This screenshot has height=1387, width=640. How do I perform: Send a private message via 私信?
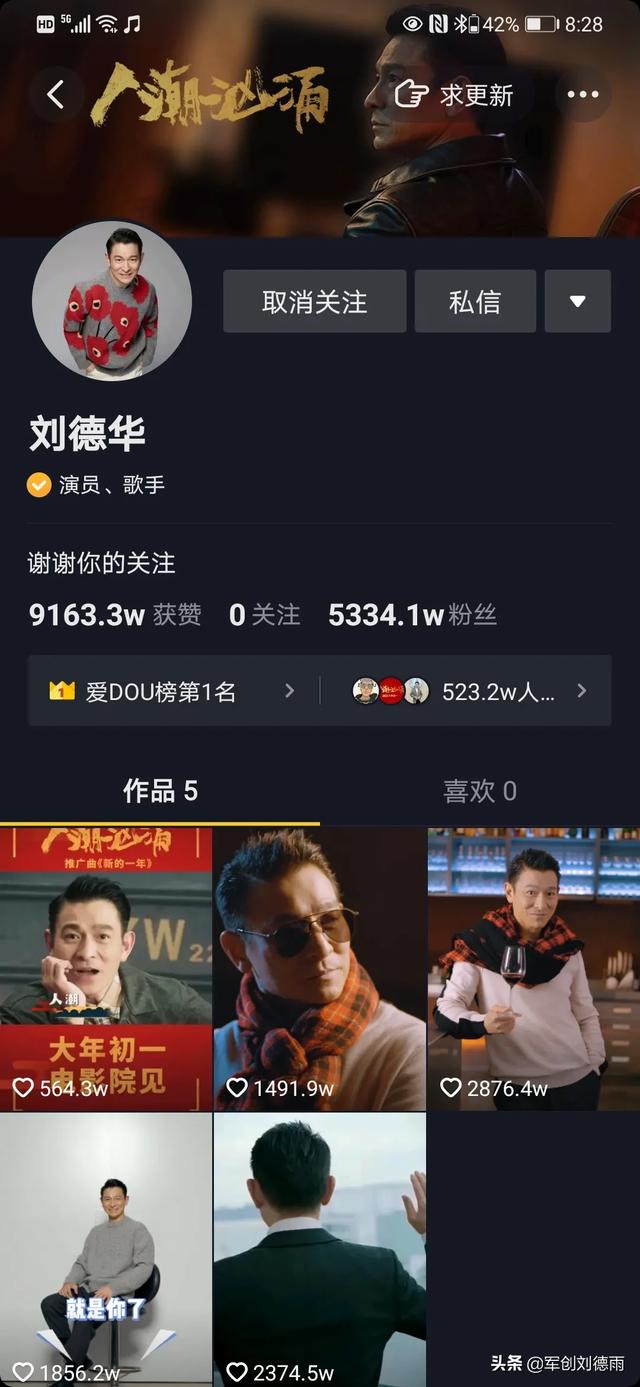coord(475,301)
